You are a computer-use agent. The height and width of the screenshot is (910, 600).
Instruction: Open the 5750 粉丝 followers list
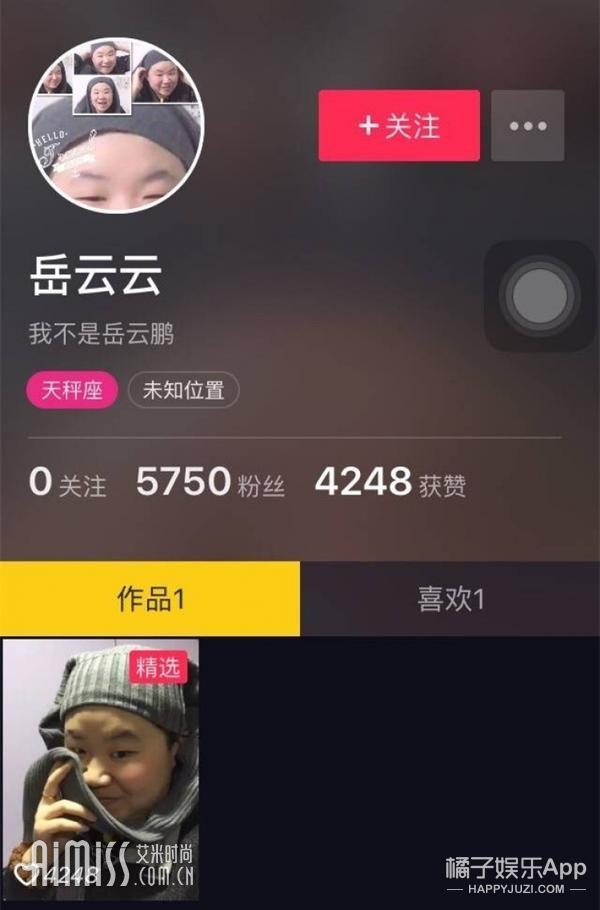[x=210, y=483]
